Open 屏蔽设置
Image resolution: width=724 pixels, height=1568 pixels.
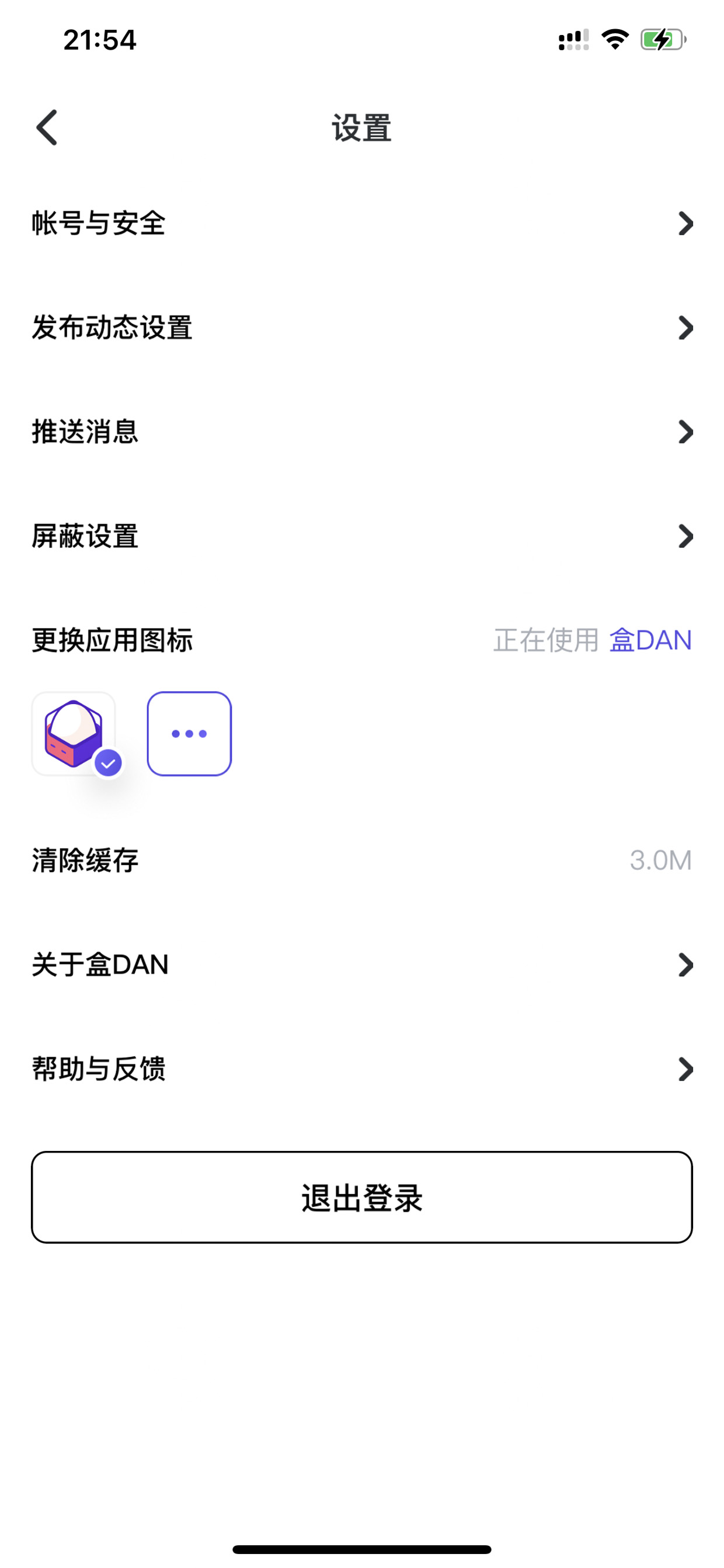[362, 536]
